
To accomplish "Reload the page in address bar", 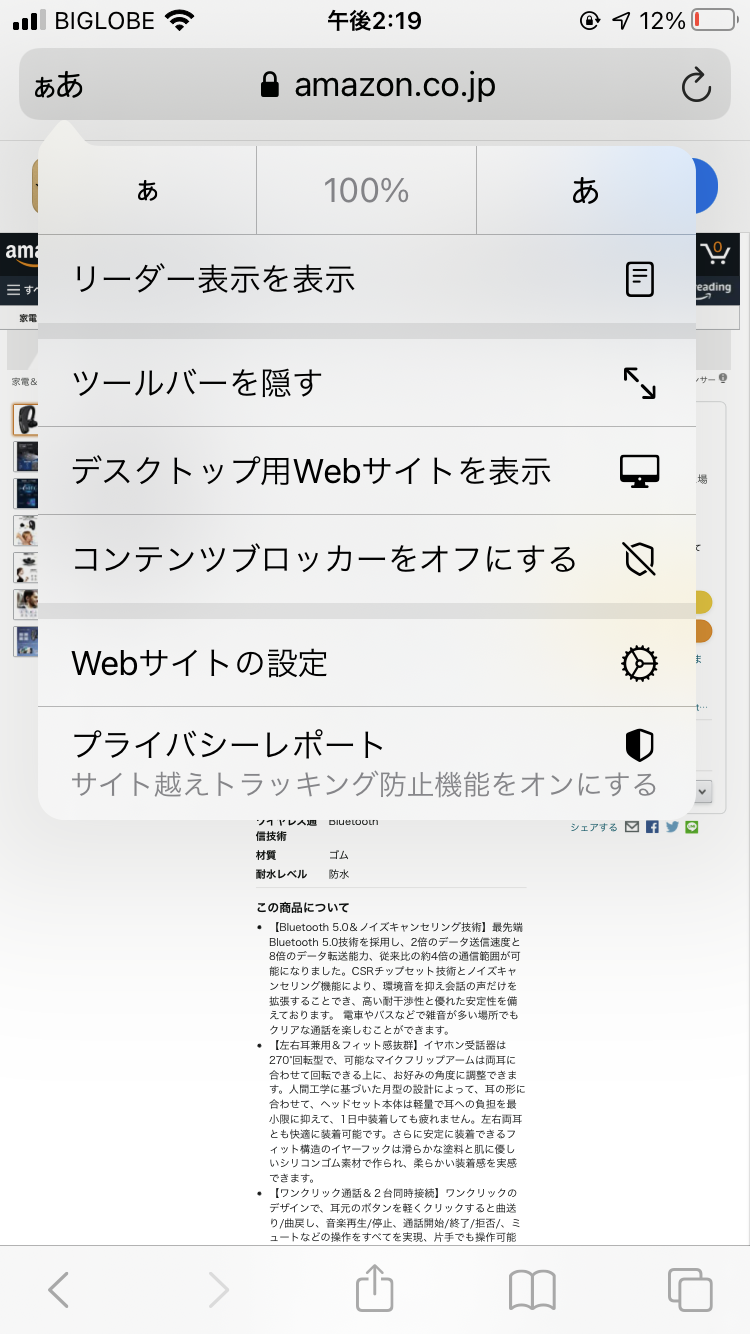I will [695, 86].
